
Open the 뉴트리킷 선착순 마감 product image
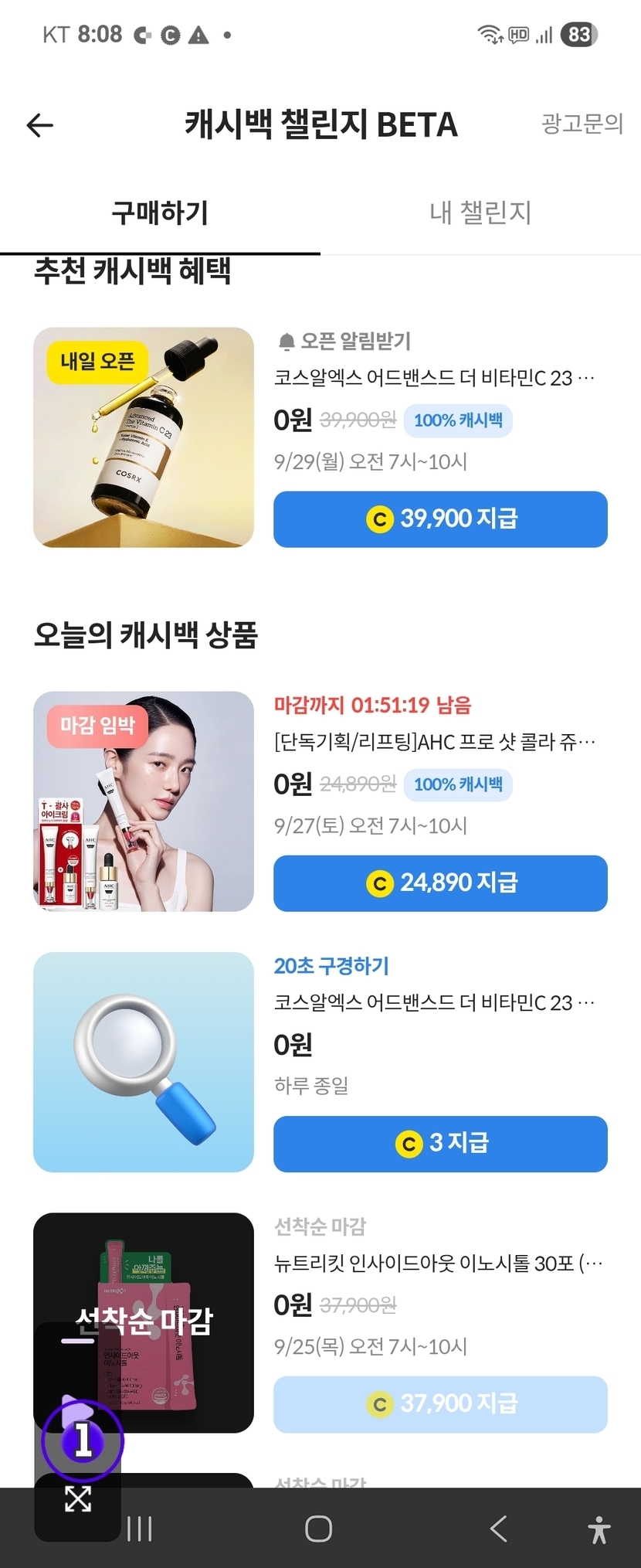[x=144, y=1322]
